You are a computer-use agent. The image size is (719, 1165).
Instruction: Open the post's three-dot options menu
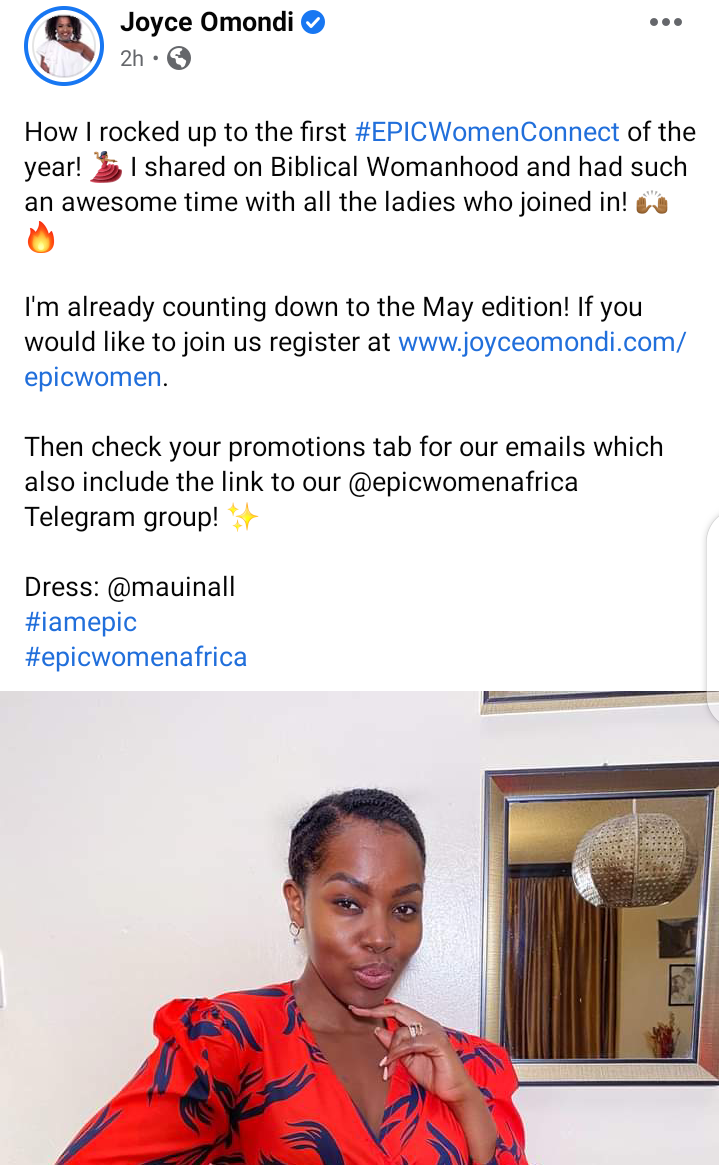[x=665, y=22]
